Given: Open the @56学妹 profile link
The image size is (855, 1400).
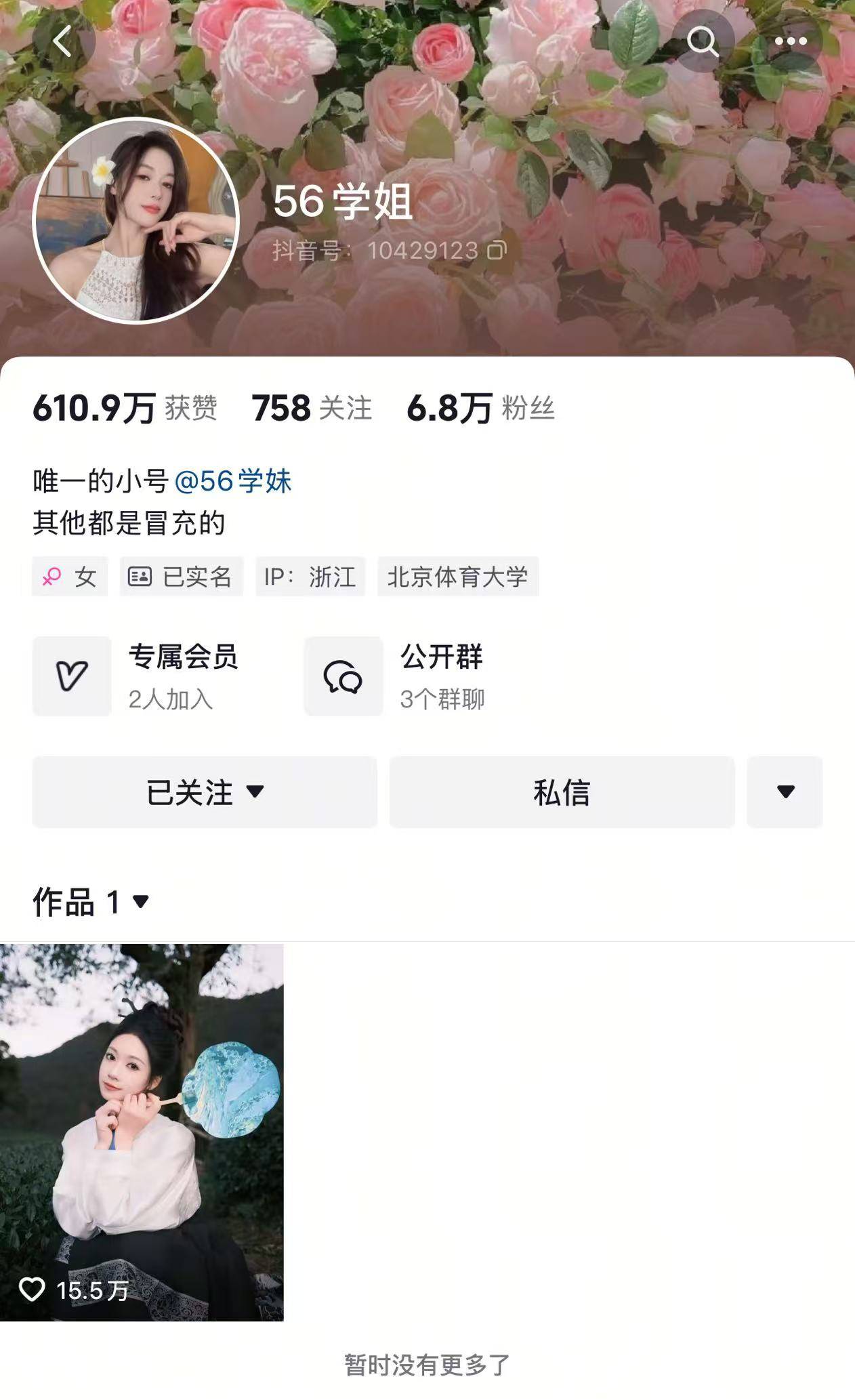Looking at the screenshot, I should pyautogui.click(x=232, y=481).
